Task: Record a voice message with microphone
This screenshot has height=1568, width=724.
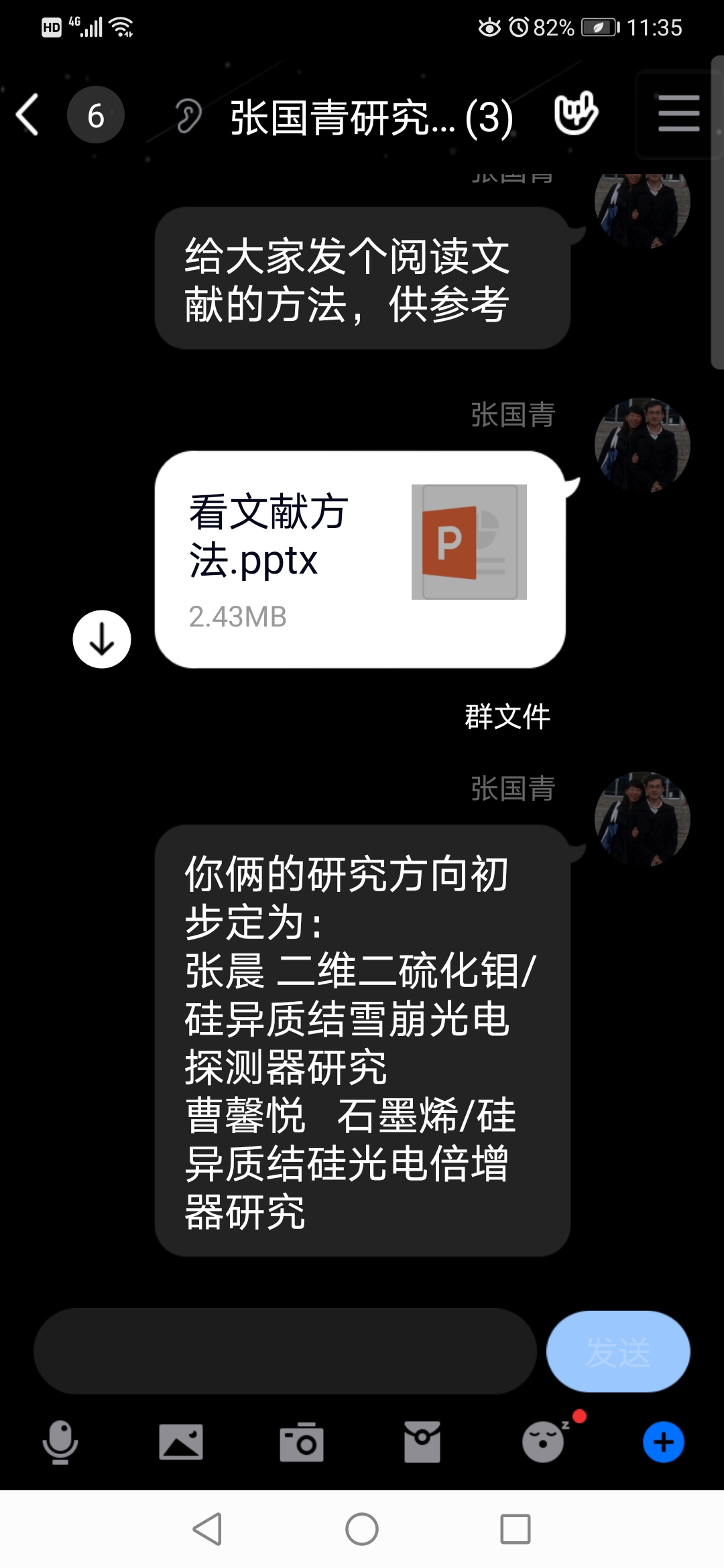Action: tap(60, 1442)
